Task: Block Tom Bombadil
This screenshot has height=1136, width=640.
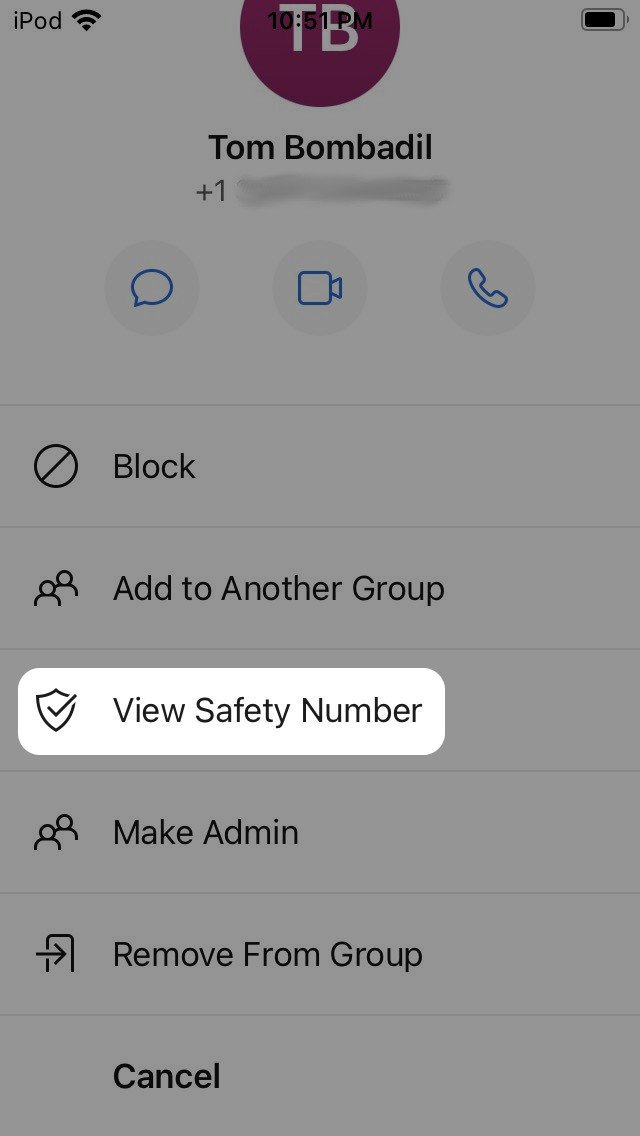Action: 320,466
